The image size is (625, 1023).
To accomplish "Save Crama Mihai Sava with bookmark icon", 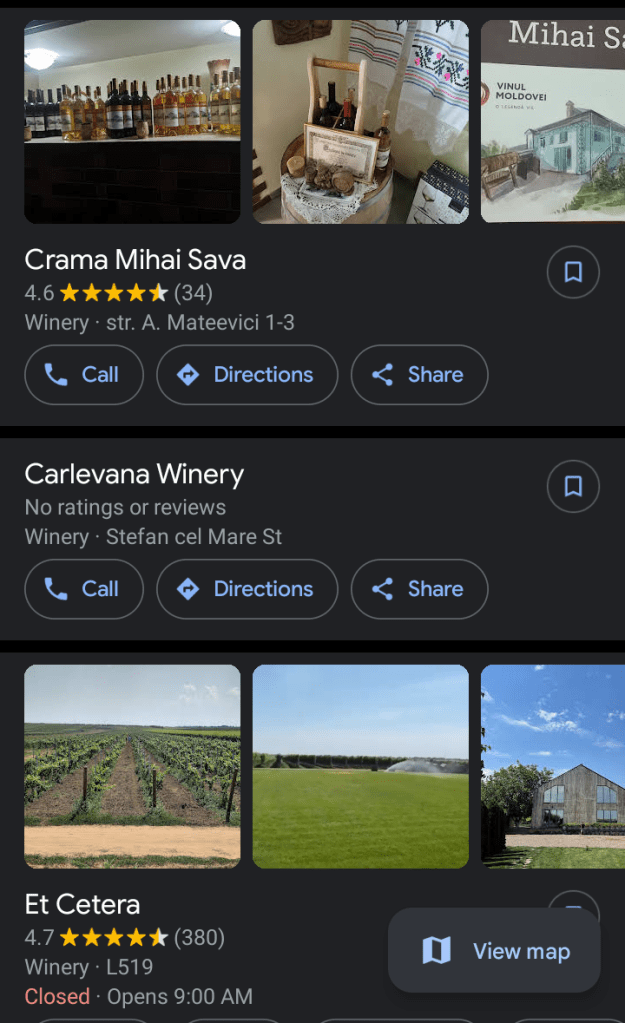I will tap(573, 272).
